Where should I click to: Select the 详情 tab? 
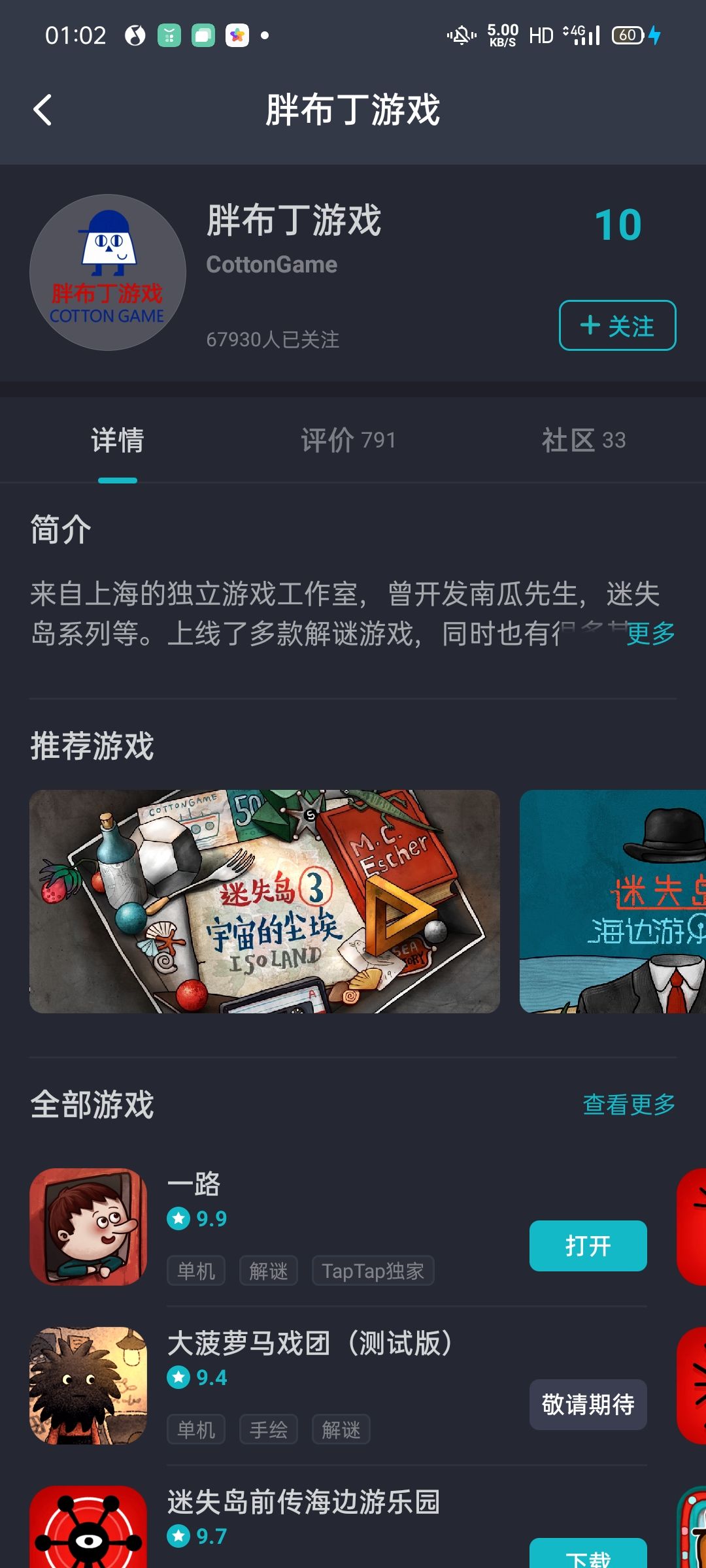(x=118, y=440)
